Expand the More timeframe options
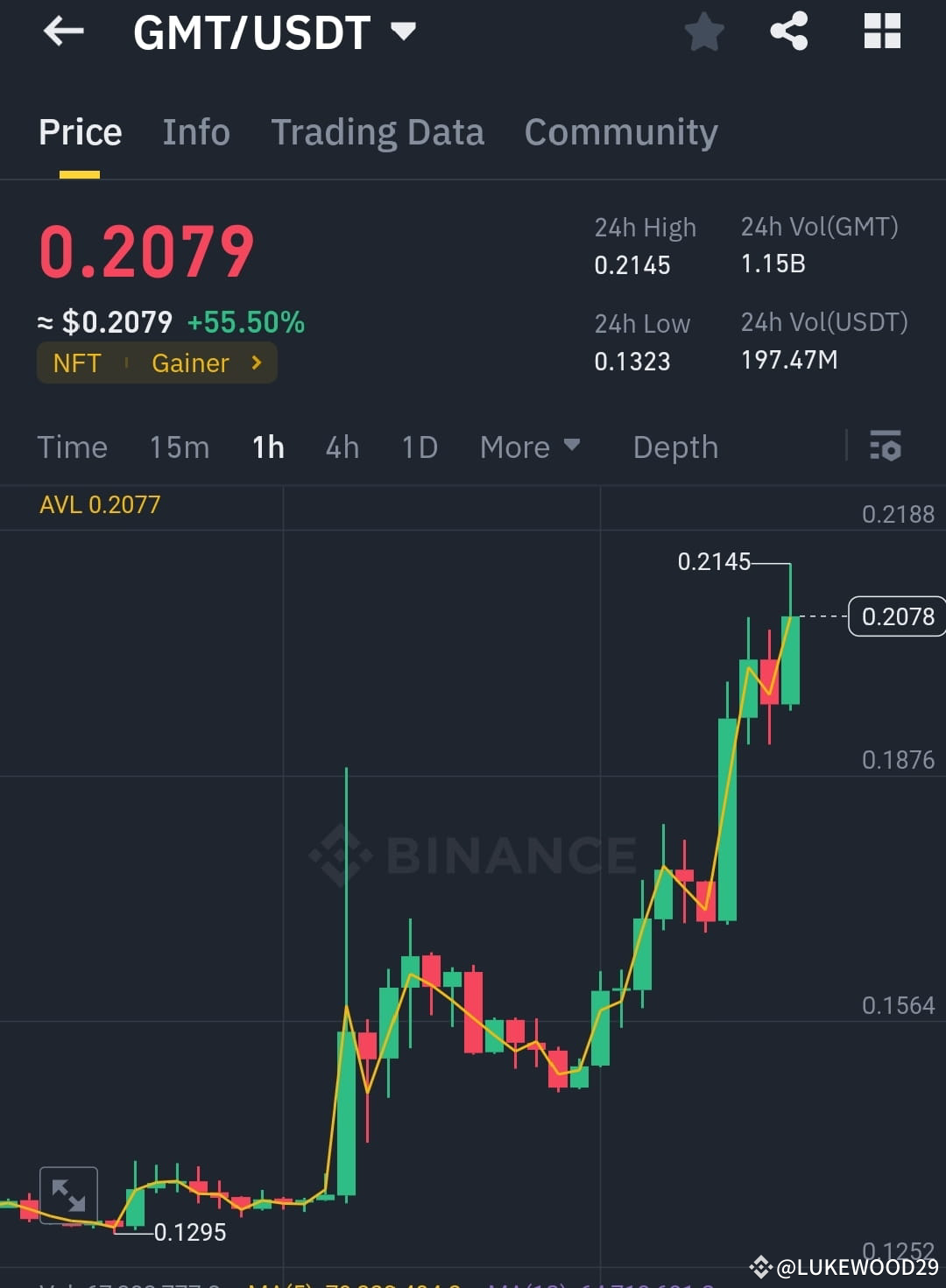The image size is (946, 1288). (530, 447)
